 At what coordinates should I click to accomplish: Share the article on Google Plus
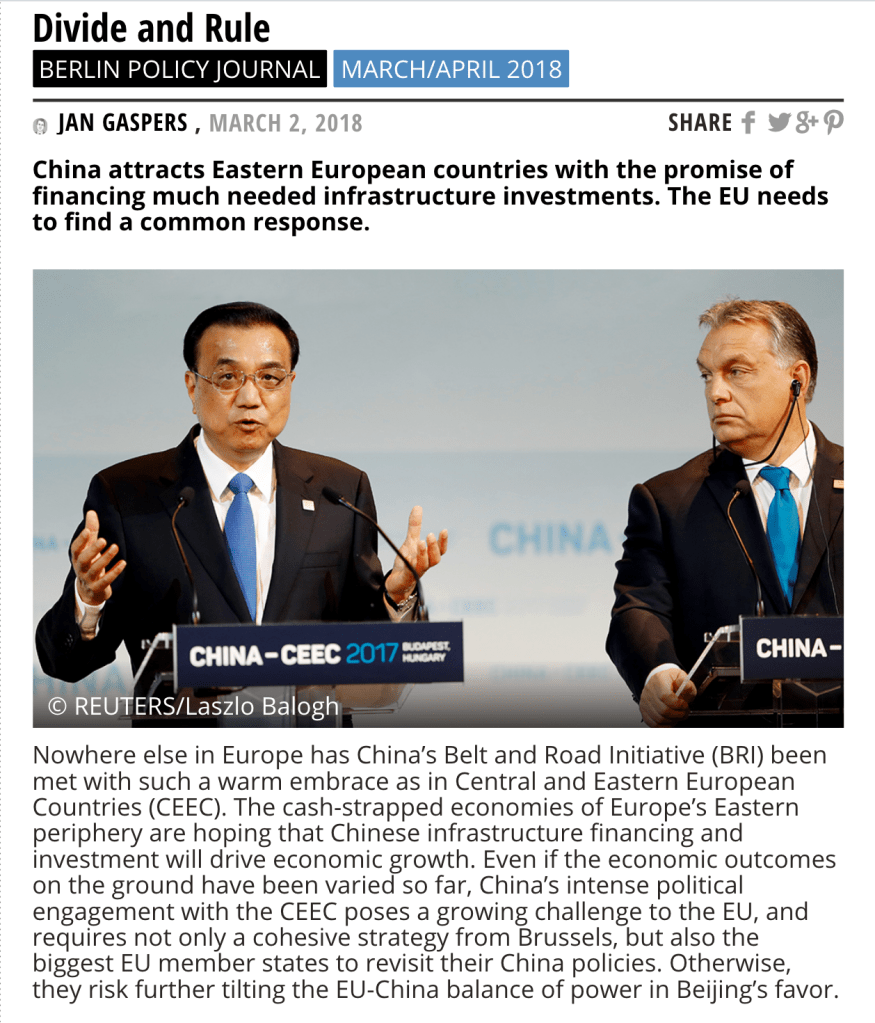pyautogui.click(x=807, y=123)
